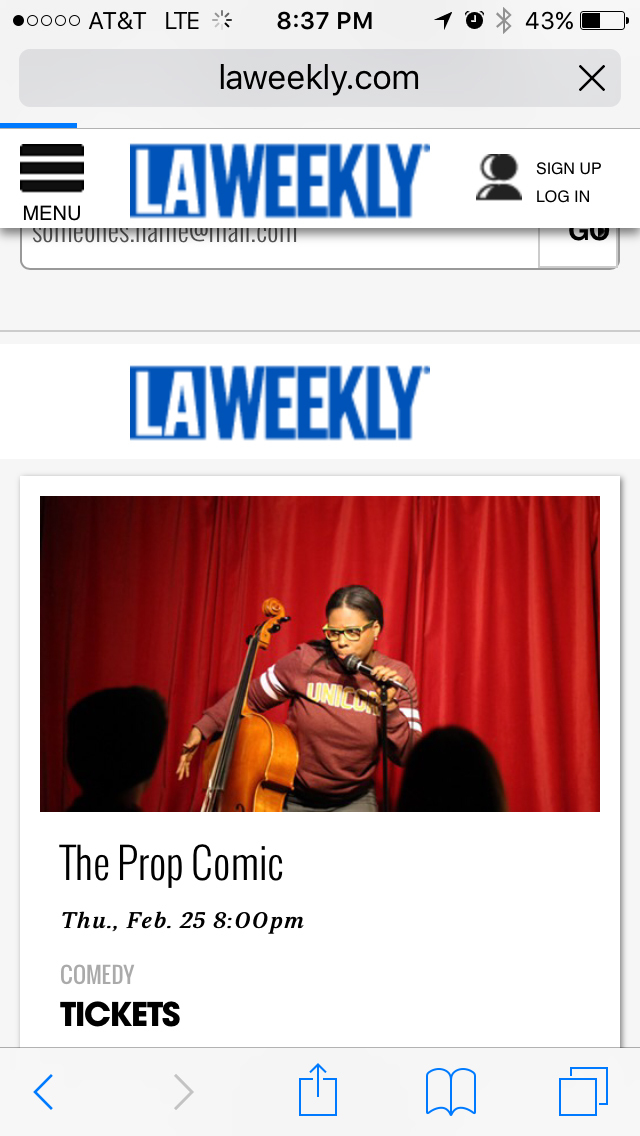Open the MENU hamburger button
The width and height of the screenshot is (640, 1136).
[51, 182]
